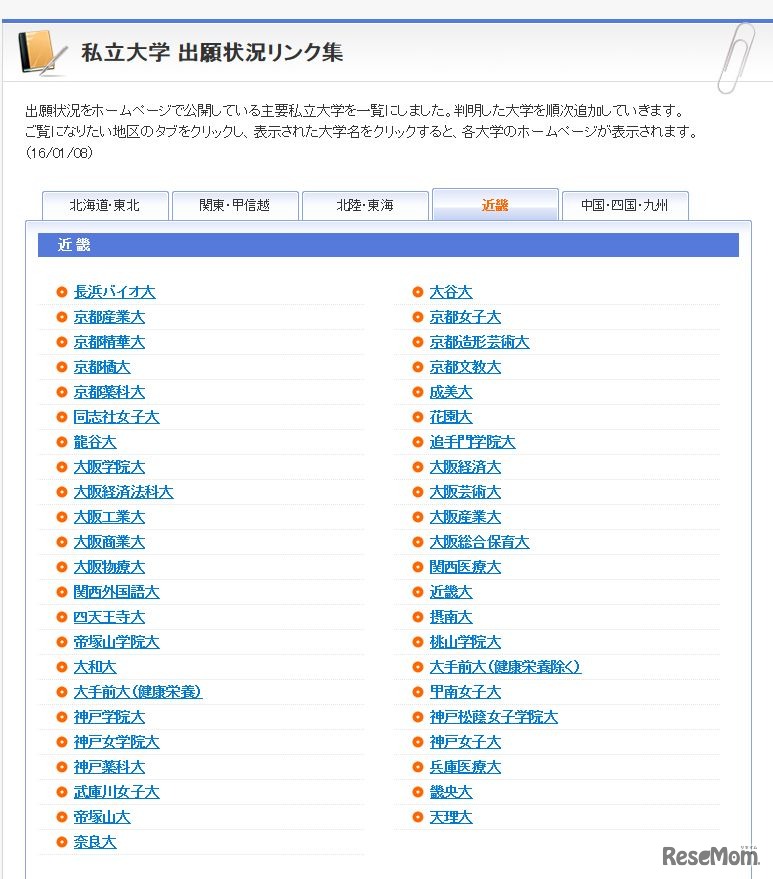The width and height of the screenshot is (773, 879).
Task: Open the 長浜バイオ大 link
Action: click(114, 292)
